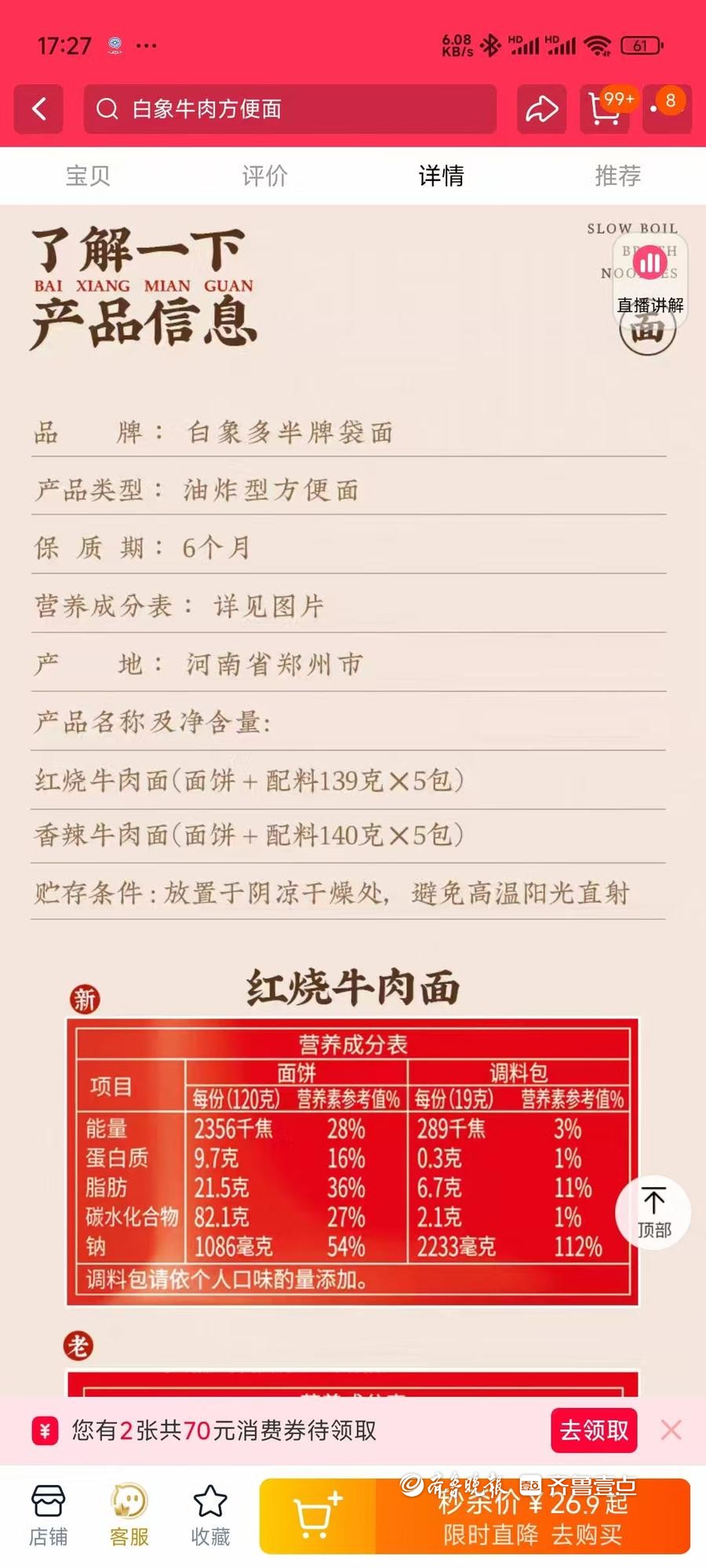
Task: Add the item to cart
Action: pos(318,1515)
